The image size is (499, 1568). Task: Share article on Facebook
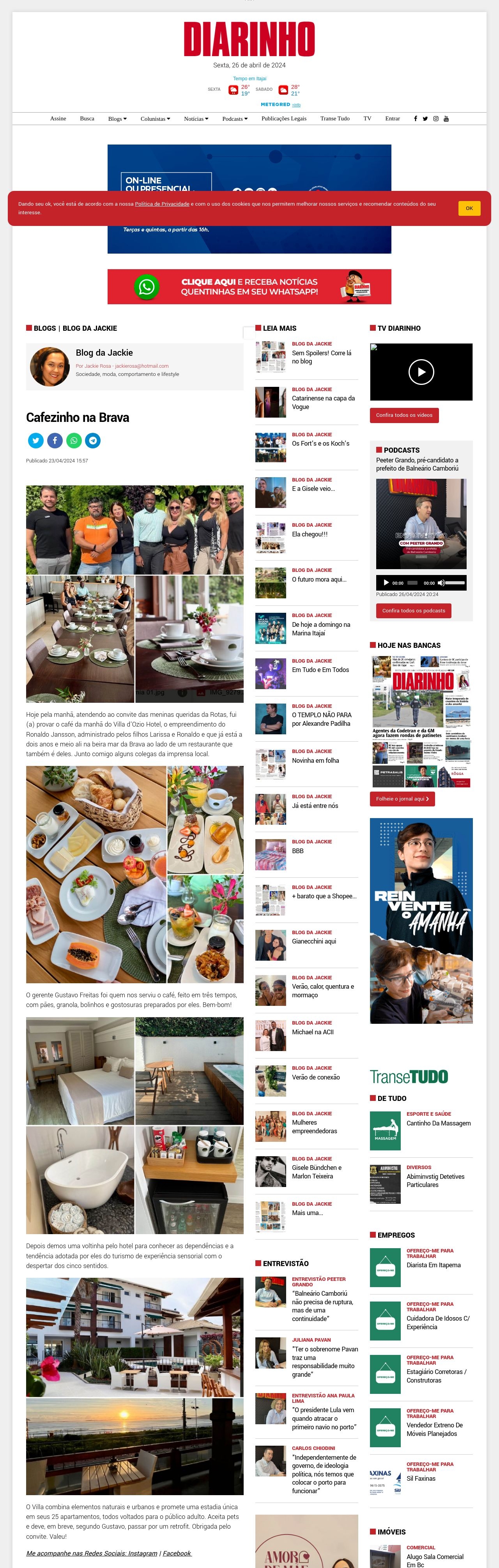[55, 440]
